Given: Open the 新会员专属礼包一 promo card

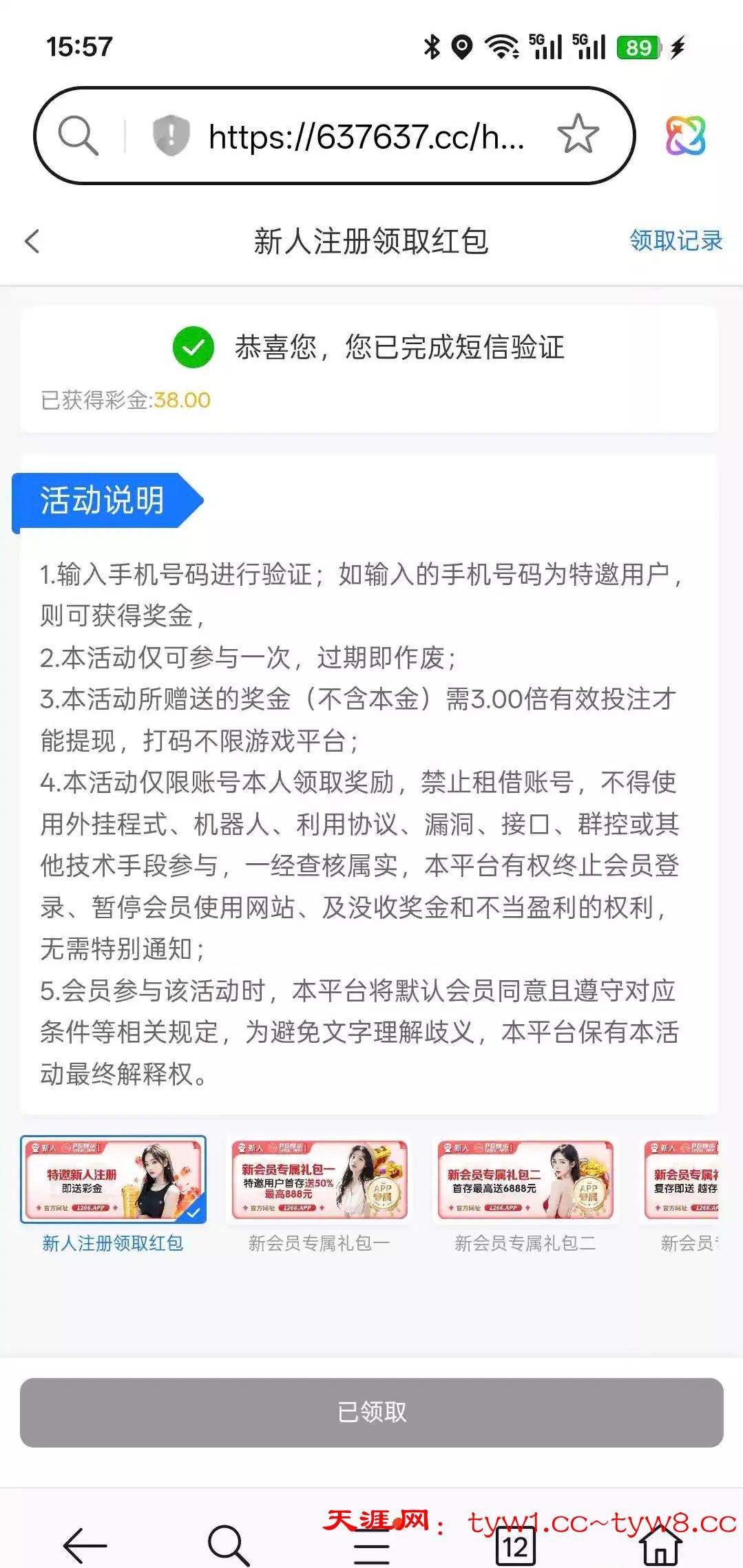Looking at the screenshot, I should pos(320,1180).
